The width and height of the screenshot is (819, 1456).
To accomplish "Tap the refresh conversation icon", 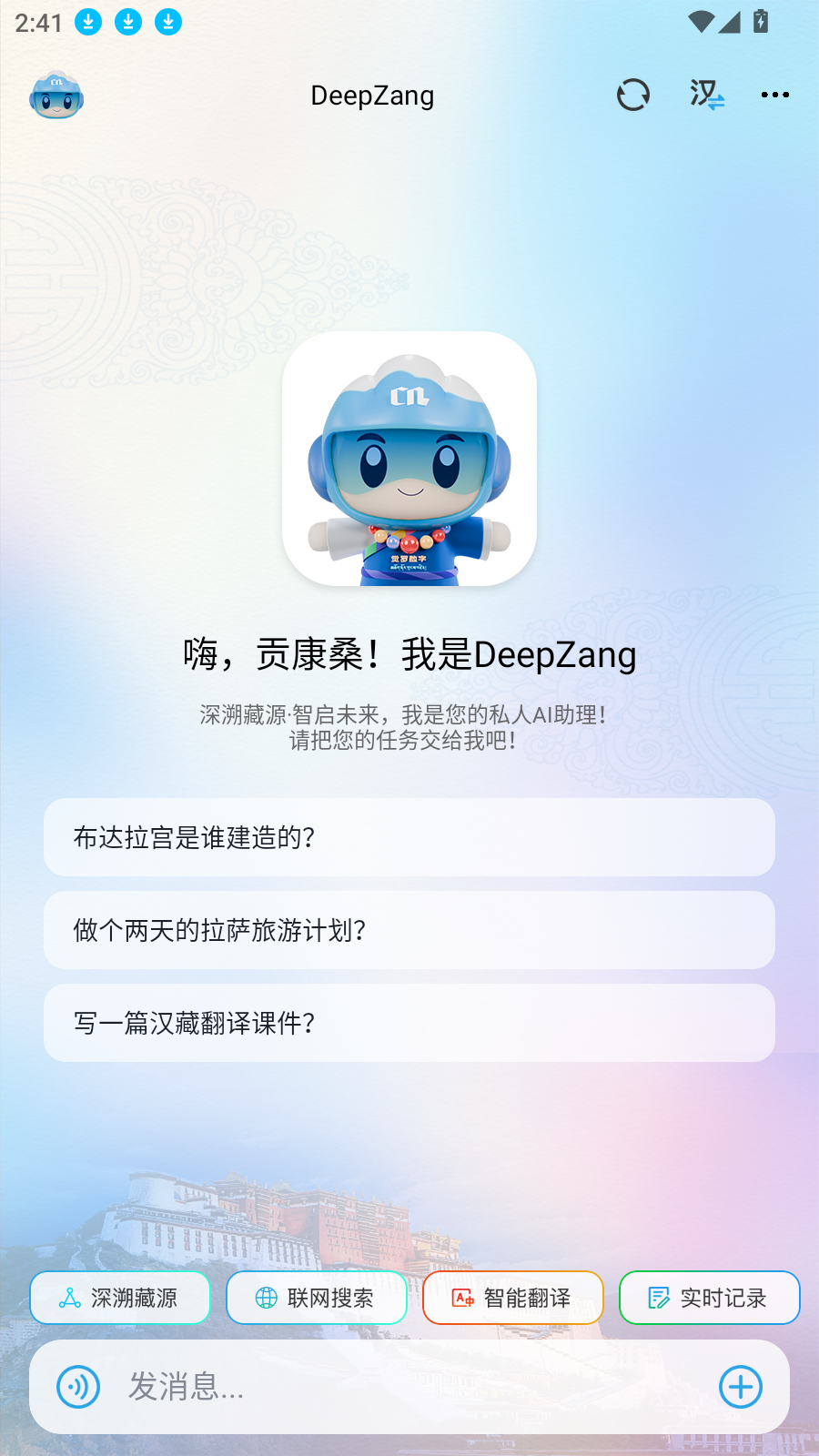I will click(x=633, y=95).
